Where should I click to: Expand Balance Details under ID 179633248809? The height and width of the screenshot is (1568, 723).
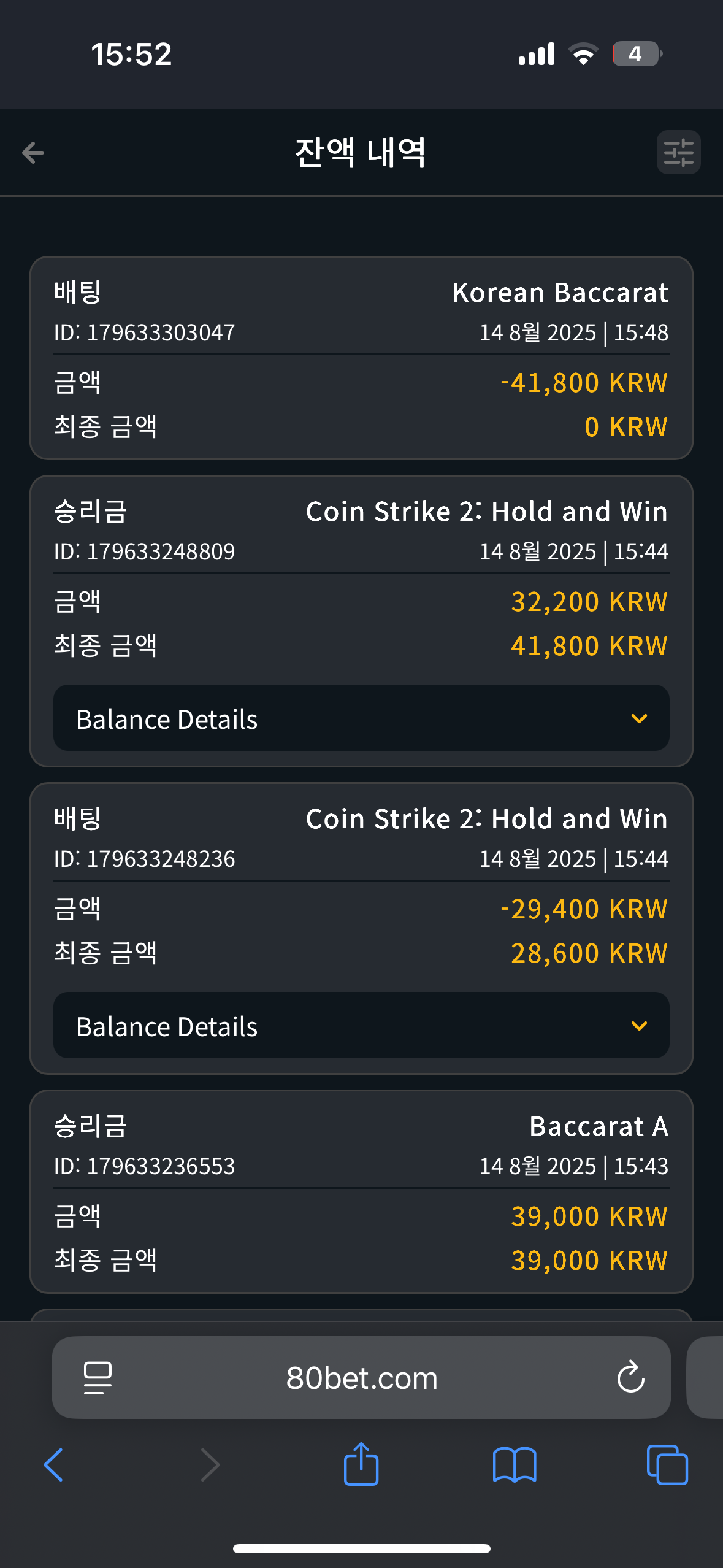pyautogui.click(x=361, y=718)
